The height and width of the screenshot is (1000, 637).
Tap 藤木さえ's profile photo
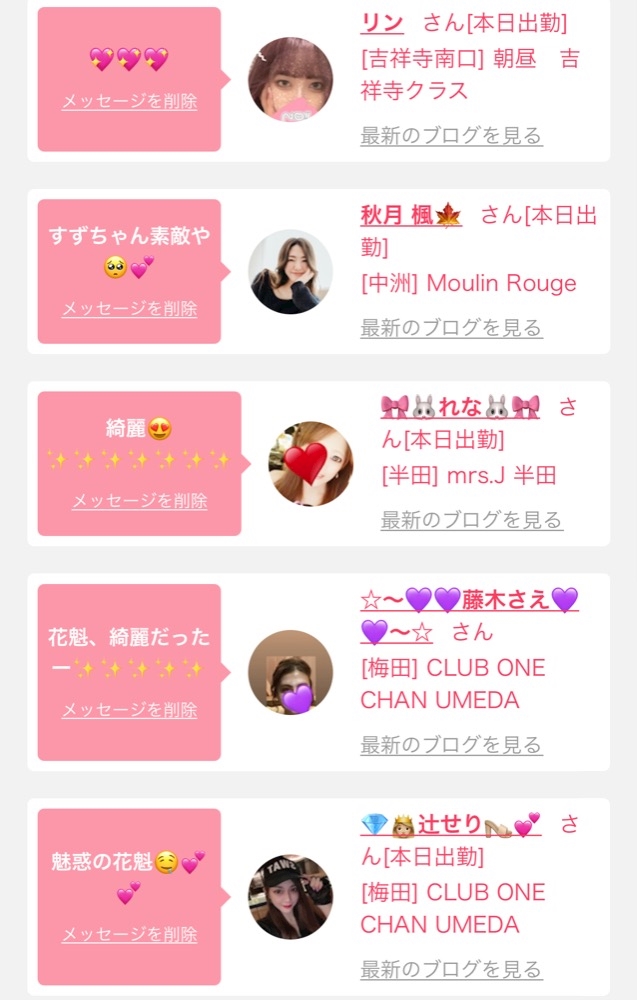coord(290,672)
